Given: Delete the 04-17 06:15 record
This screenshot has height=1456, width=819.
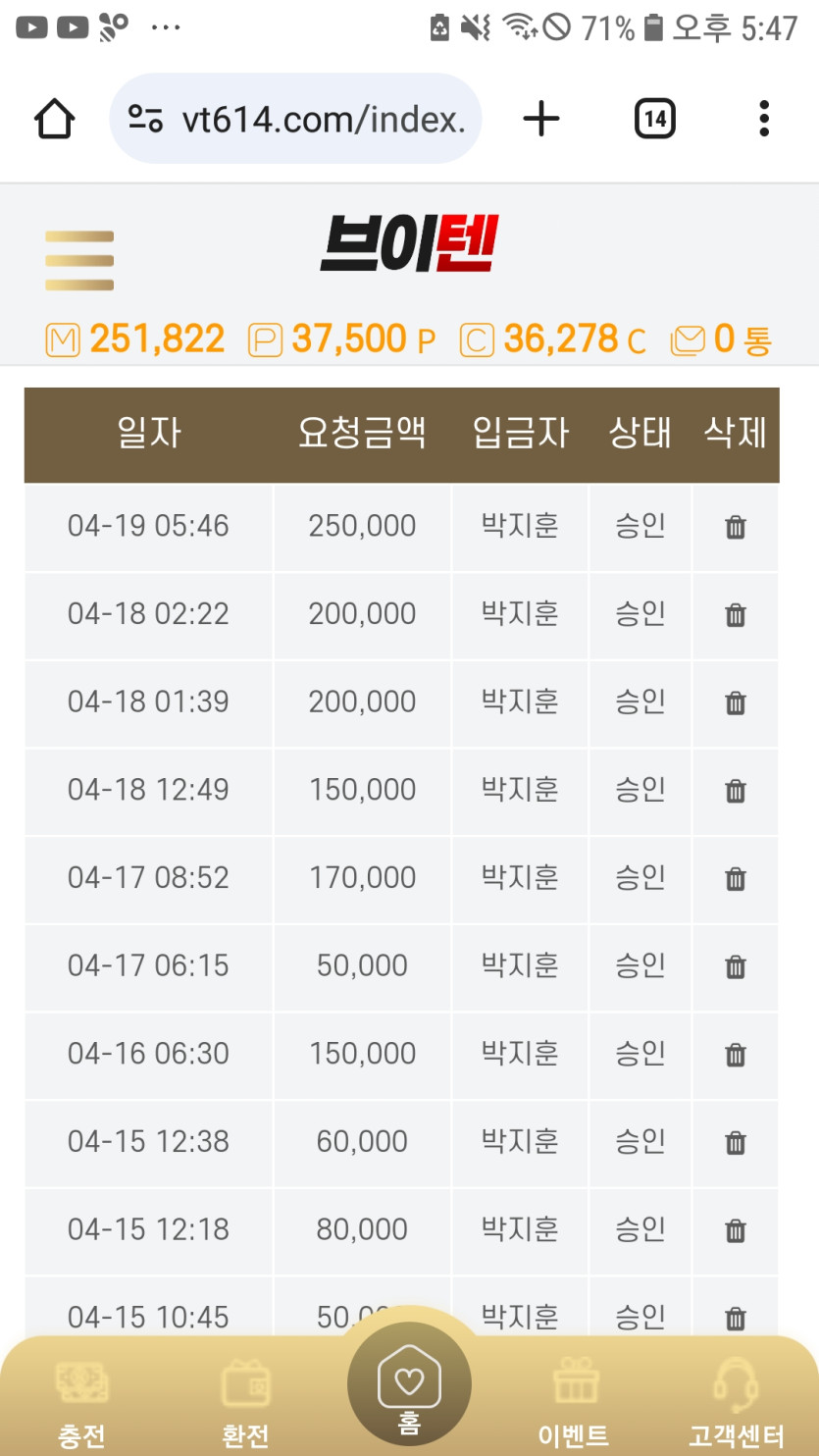Looking at the screenshot, I should coord(735,967).
